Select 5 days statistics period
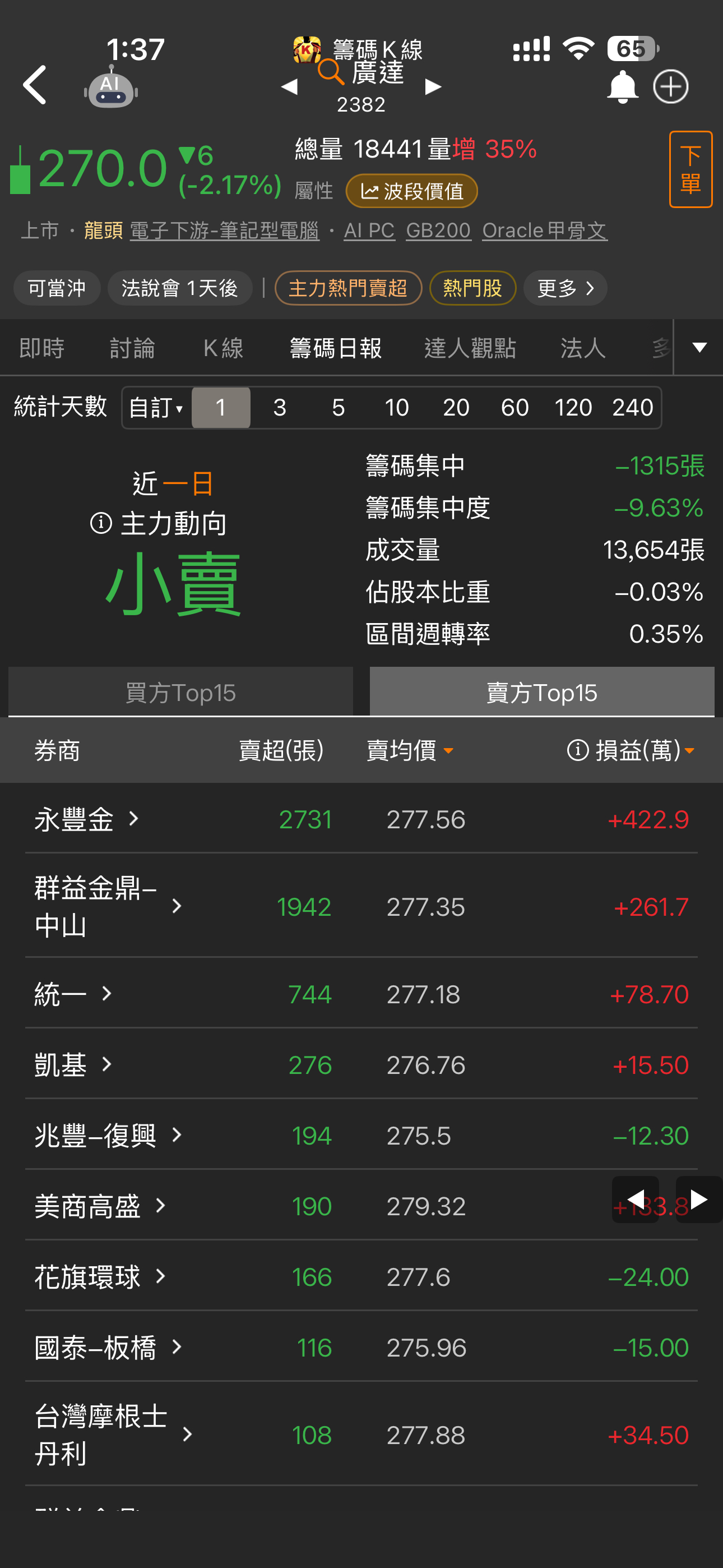Screen dimensions: 723x1568 (339, 408)
